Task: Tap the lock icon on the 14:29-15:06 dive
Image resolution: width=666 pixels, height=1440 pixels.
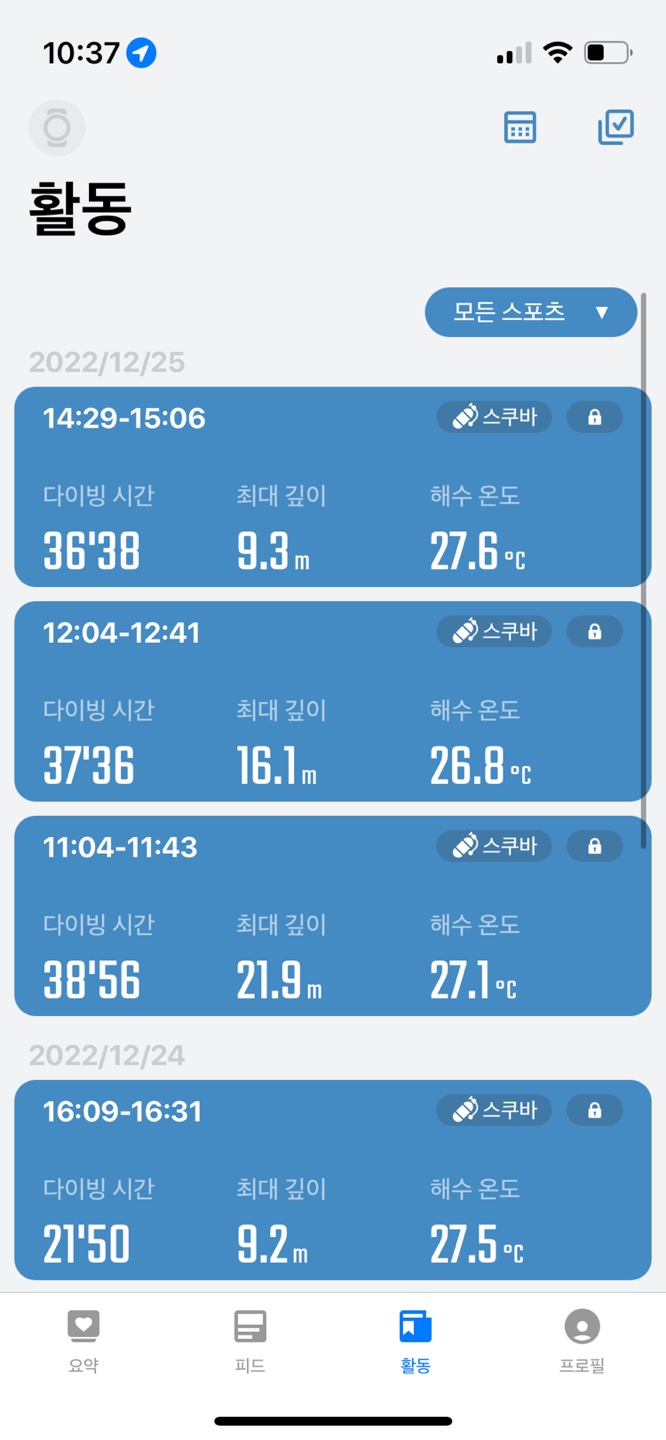Action: [595, 417]
